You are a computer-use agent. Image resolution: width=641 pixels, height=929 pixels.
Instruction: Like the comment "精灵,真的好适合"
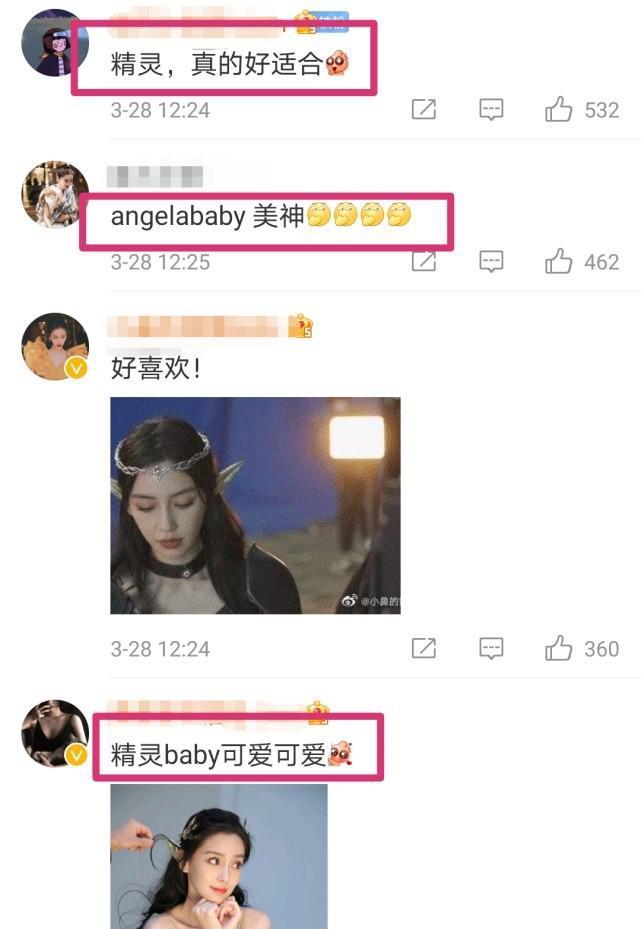(558, 110)
